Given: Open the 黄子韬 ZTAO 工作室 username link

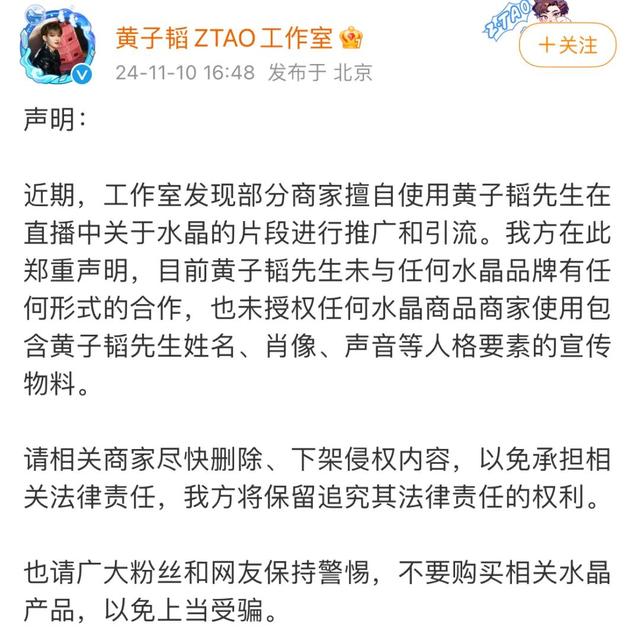Looking at the screenshot, I should pos(224,38).
